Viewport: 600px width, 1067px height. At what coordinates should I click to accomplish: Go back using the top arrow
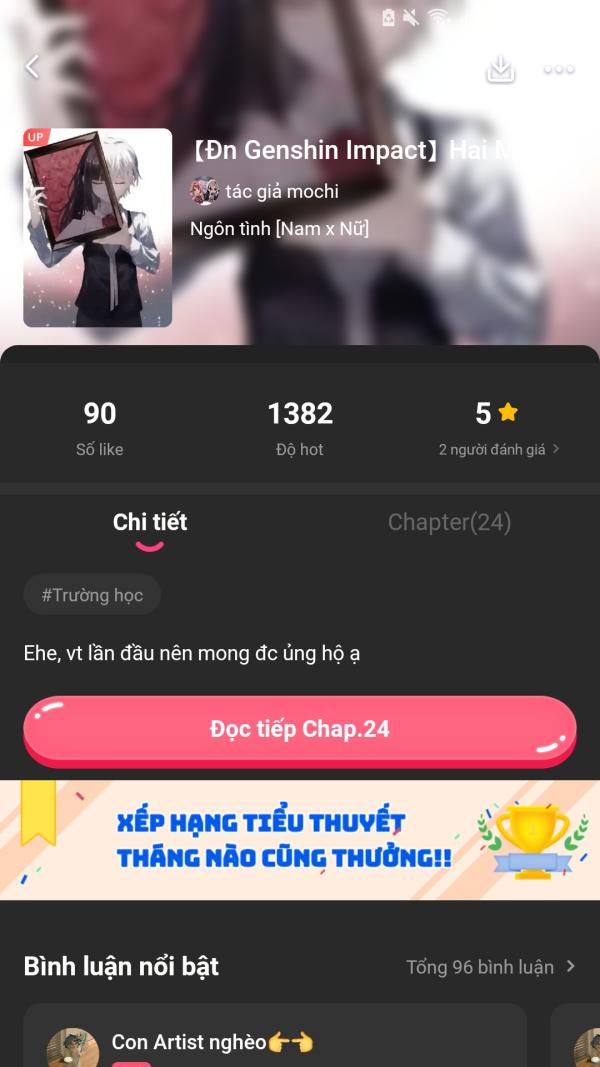32,67
